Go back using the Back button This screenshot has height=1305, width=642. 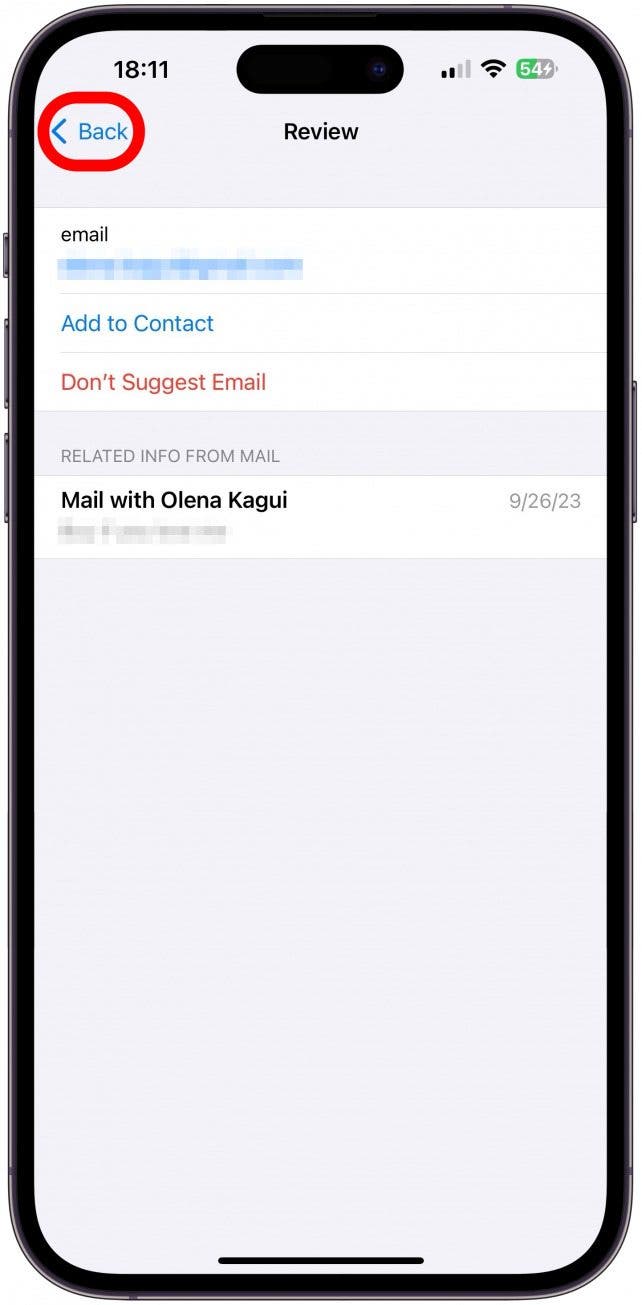pos(90,131)
